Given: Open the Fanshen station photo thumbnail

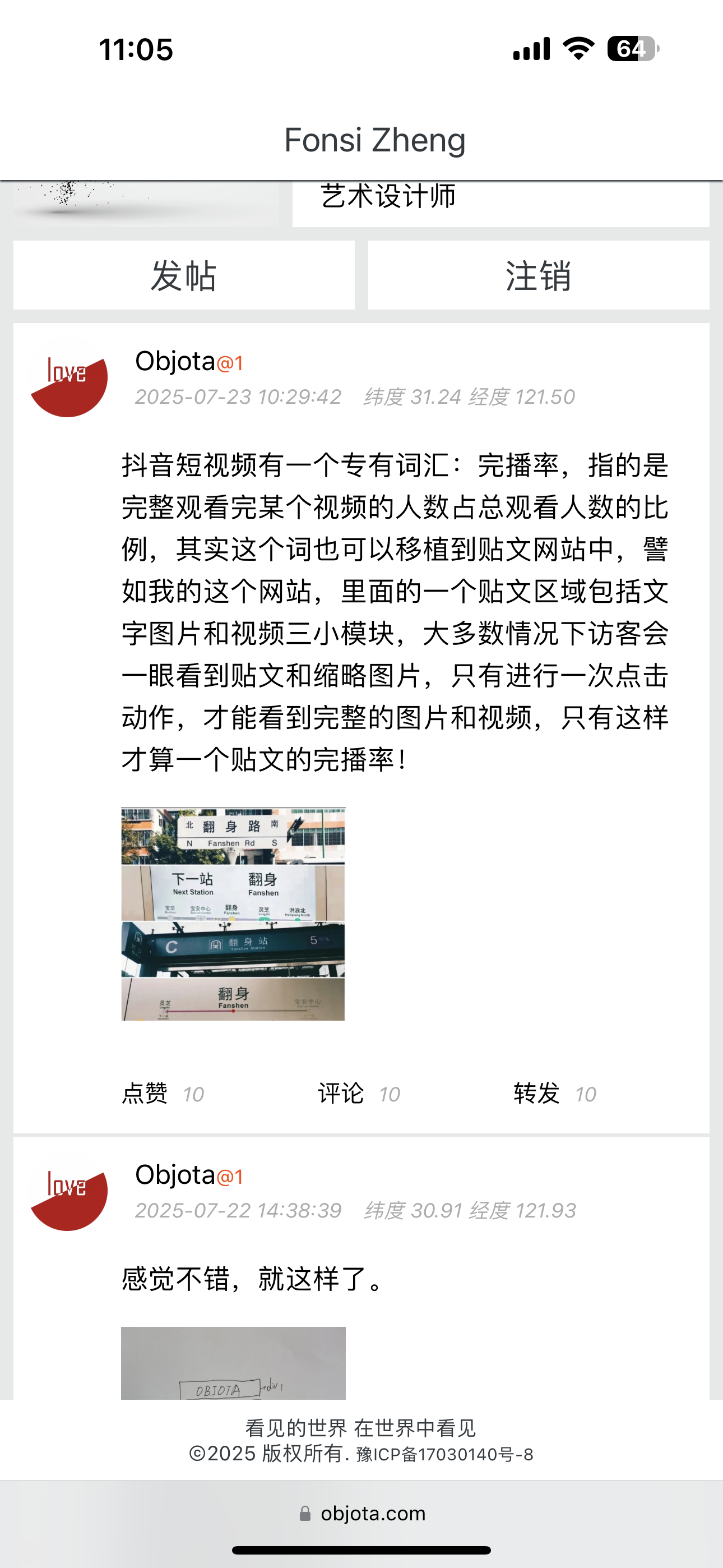Looking at the screenshot, I should tap(233, 914).
